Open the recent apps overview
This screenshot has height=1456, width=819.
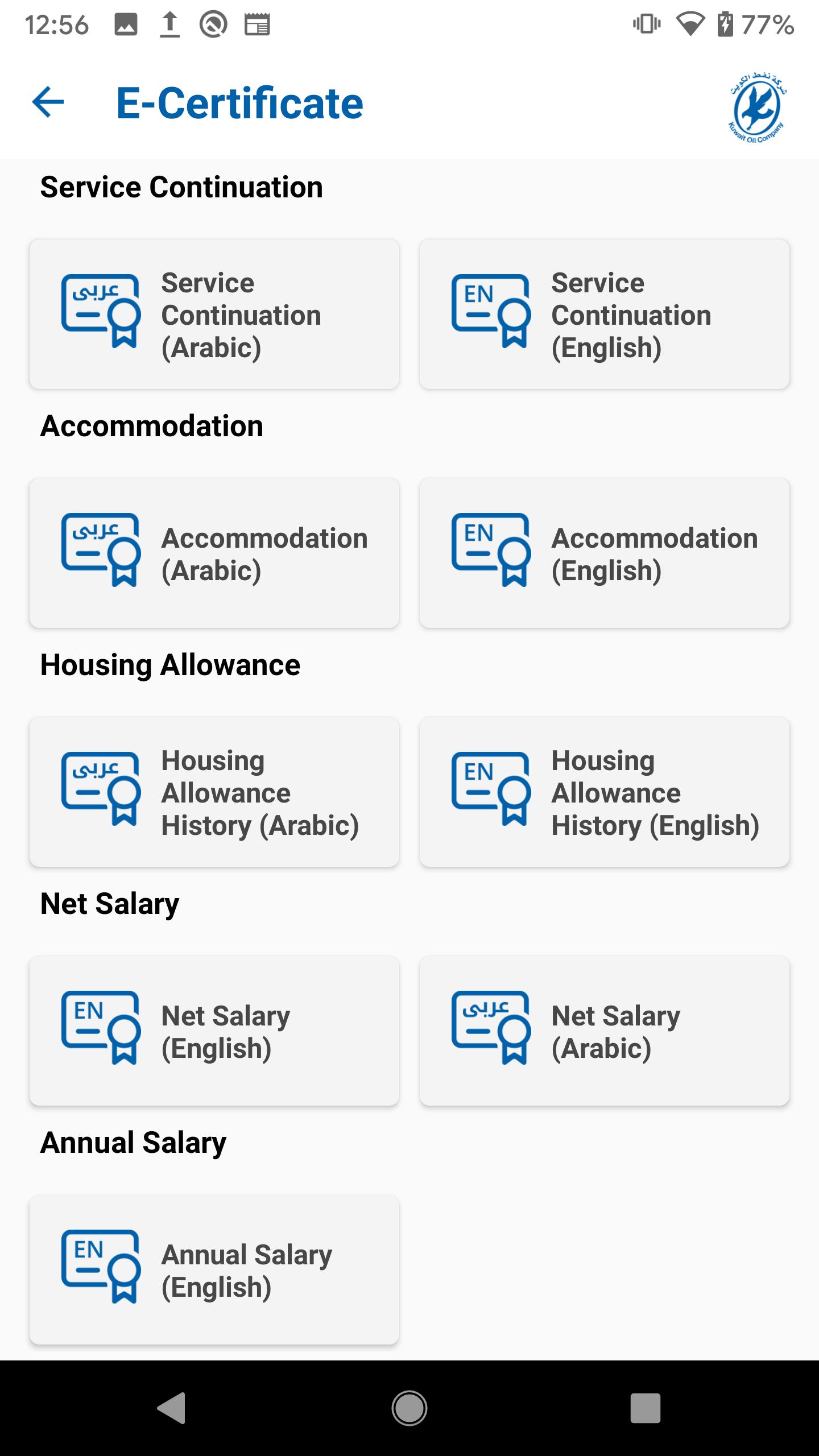click(646, 1408)
